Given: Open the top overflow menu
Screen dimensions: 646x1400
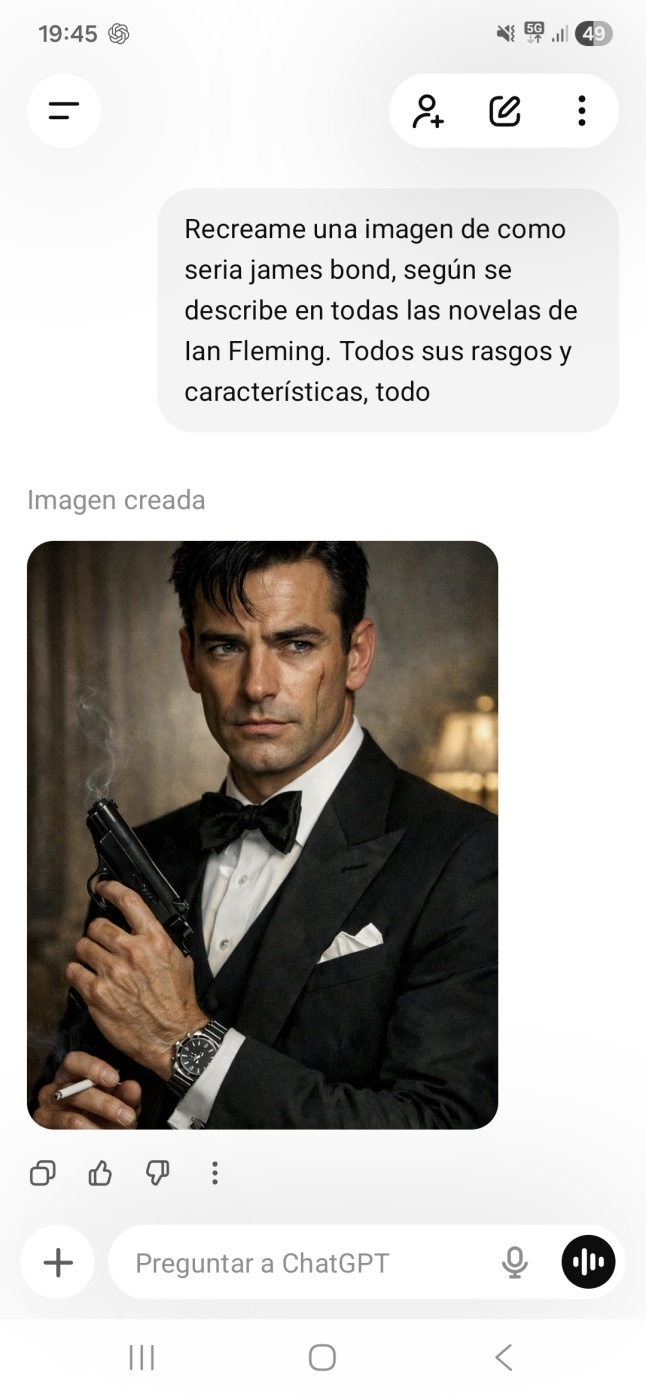Looking at the screenshot, I should coord(581,111).
